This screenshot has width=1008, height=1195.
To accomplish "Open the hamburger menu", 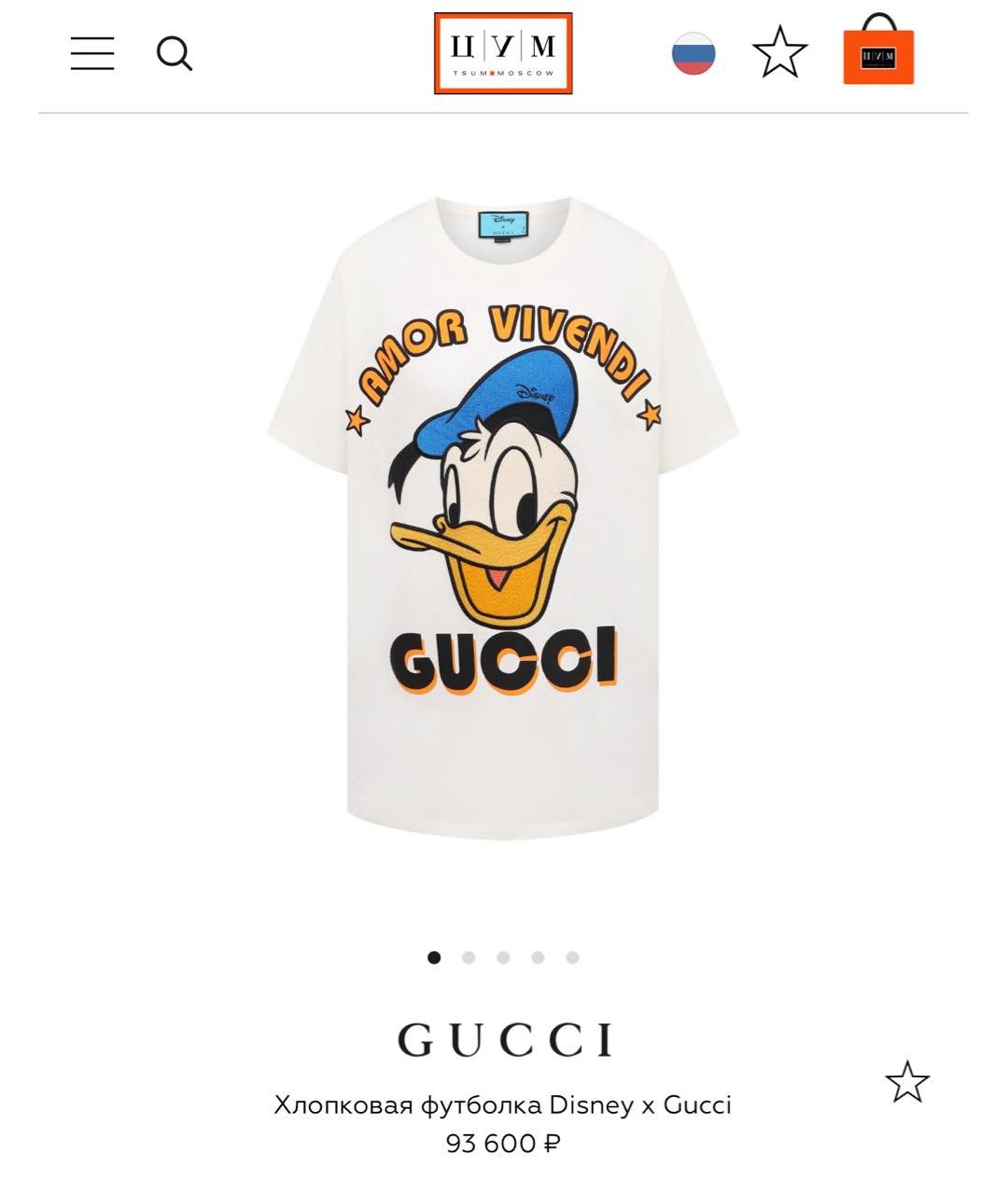I will point(92,53).
